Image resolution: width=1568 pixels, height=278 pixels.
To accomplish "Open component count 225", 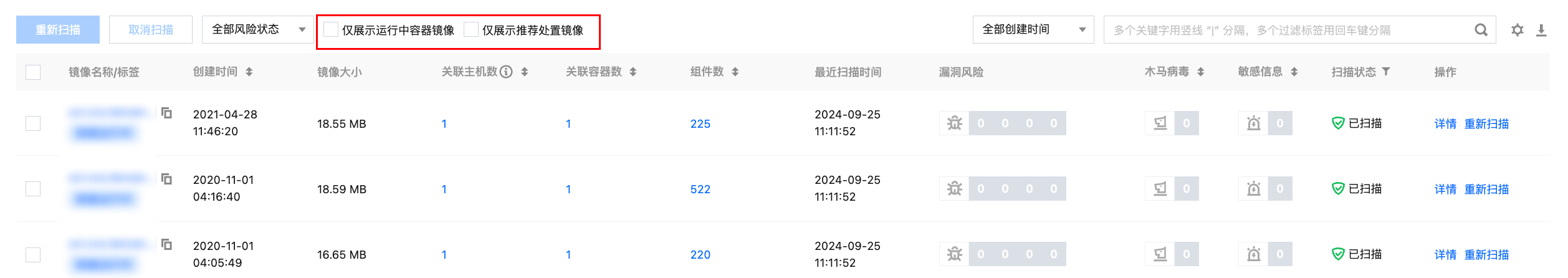I will tap(700, 124).
